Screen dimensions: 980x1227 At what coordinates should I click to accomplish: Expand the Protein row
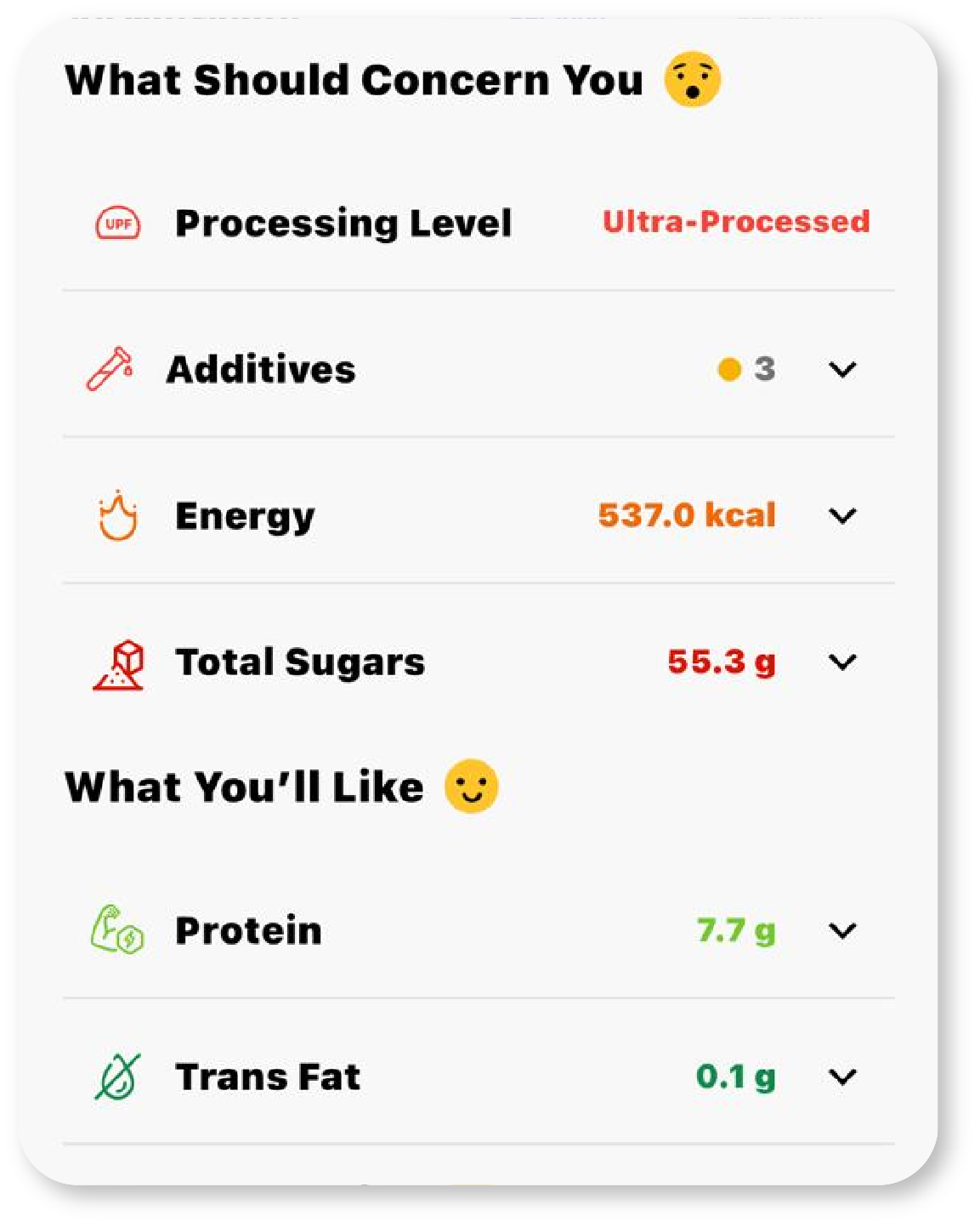pyautogui.click(x=841, y=931)
